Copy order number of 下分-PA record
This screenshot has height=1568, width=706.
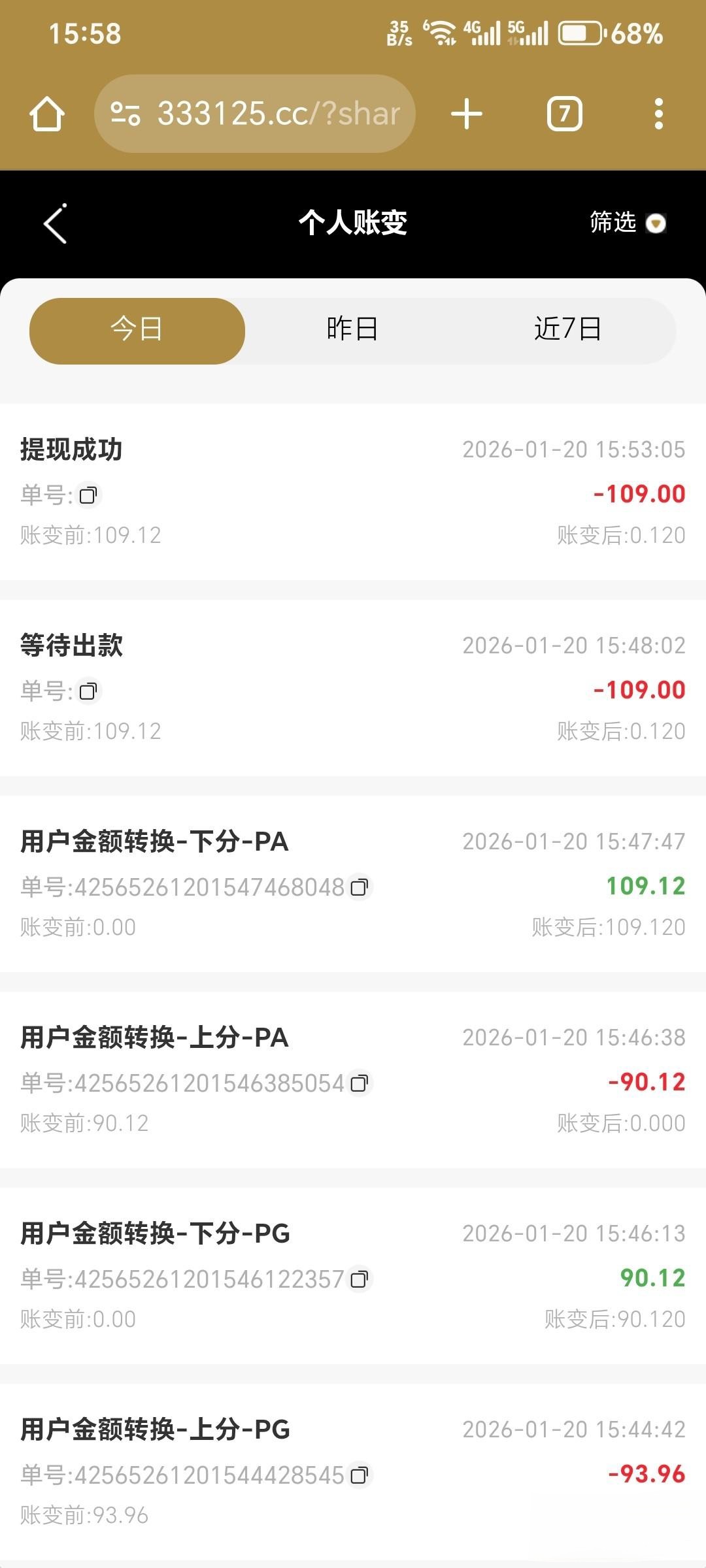359,887
